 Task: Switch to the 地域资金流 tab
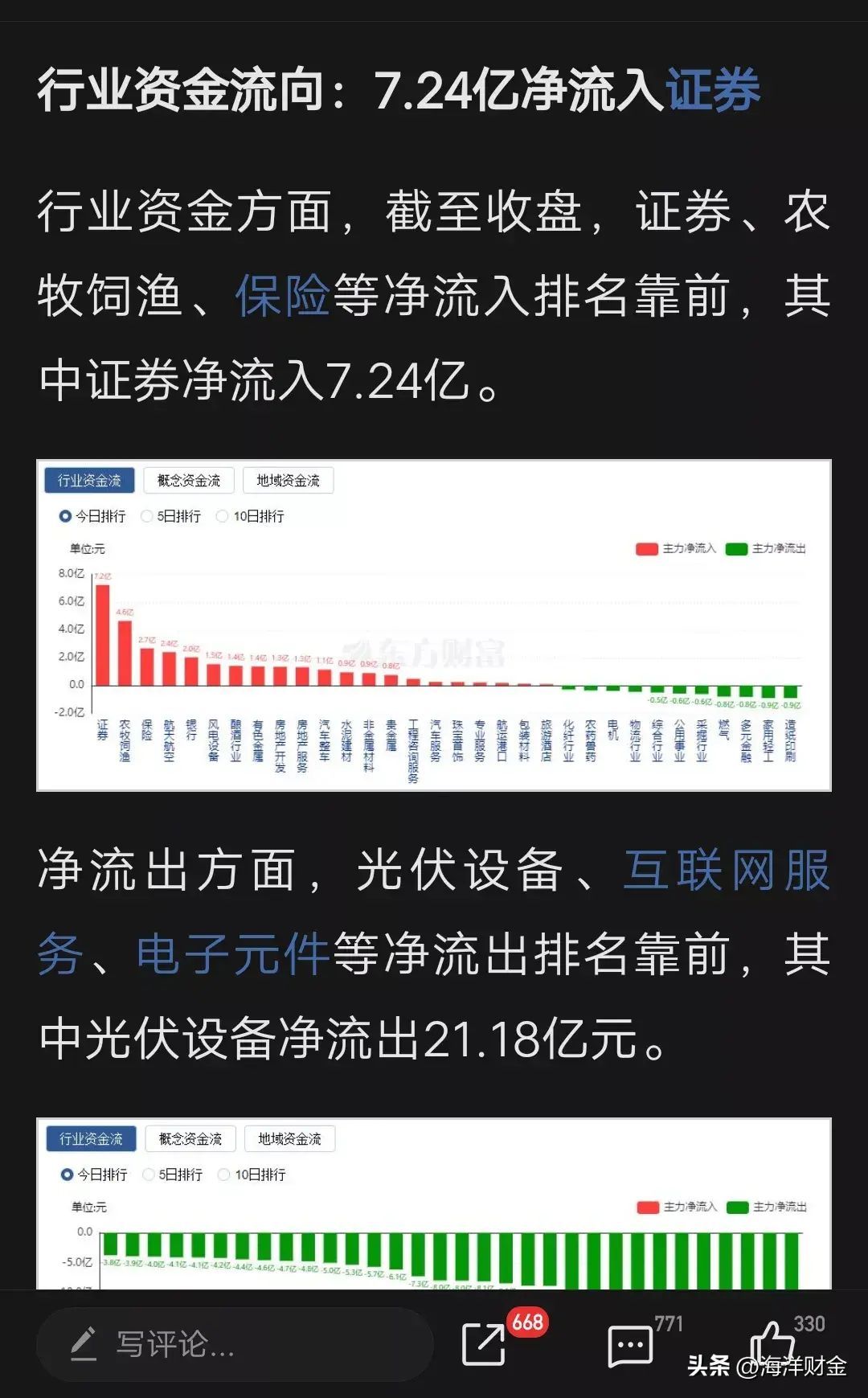tap(289, 481)
